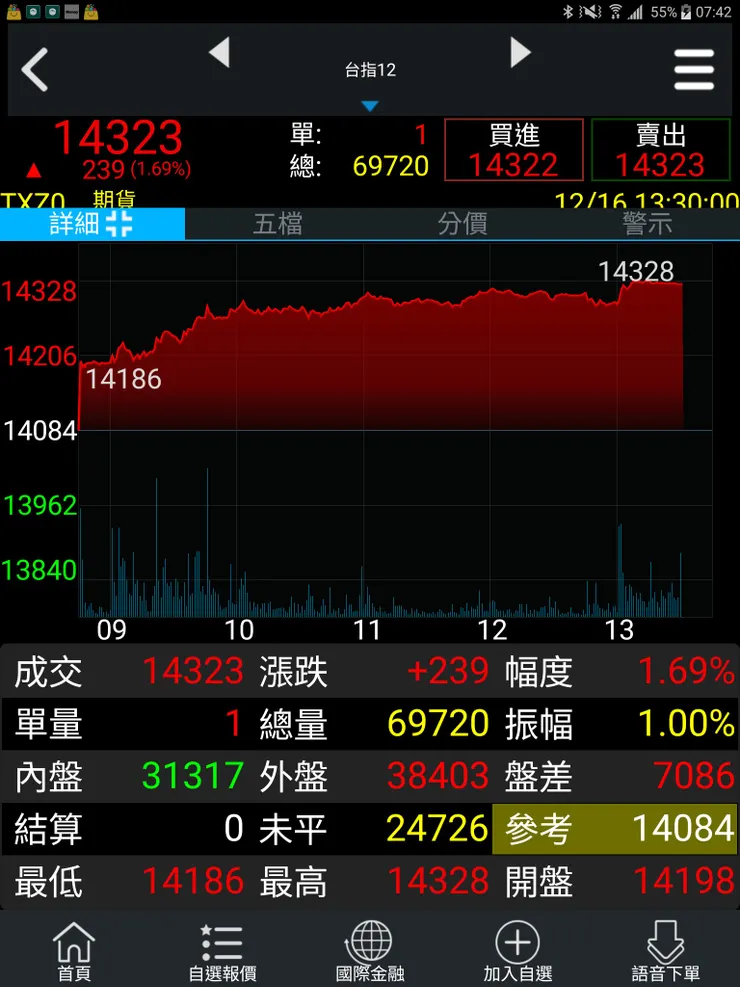Select the 詳細 tab

92,224
